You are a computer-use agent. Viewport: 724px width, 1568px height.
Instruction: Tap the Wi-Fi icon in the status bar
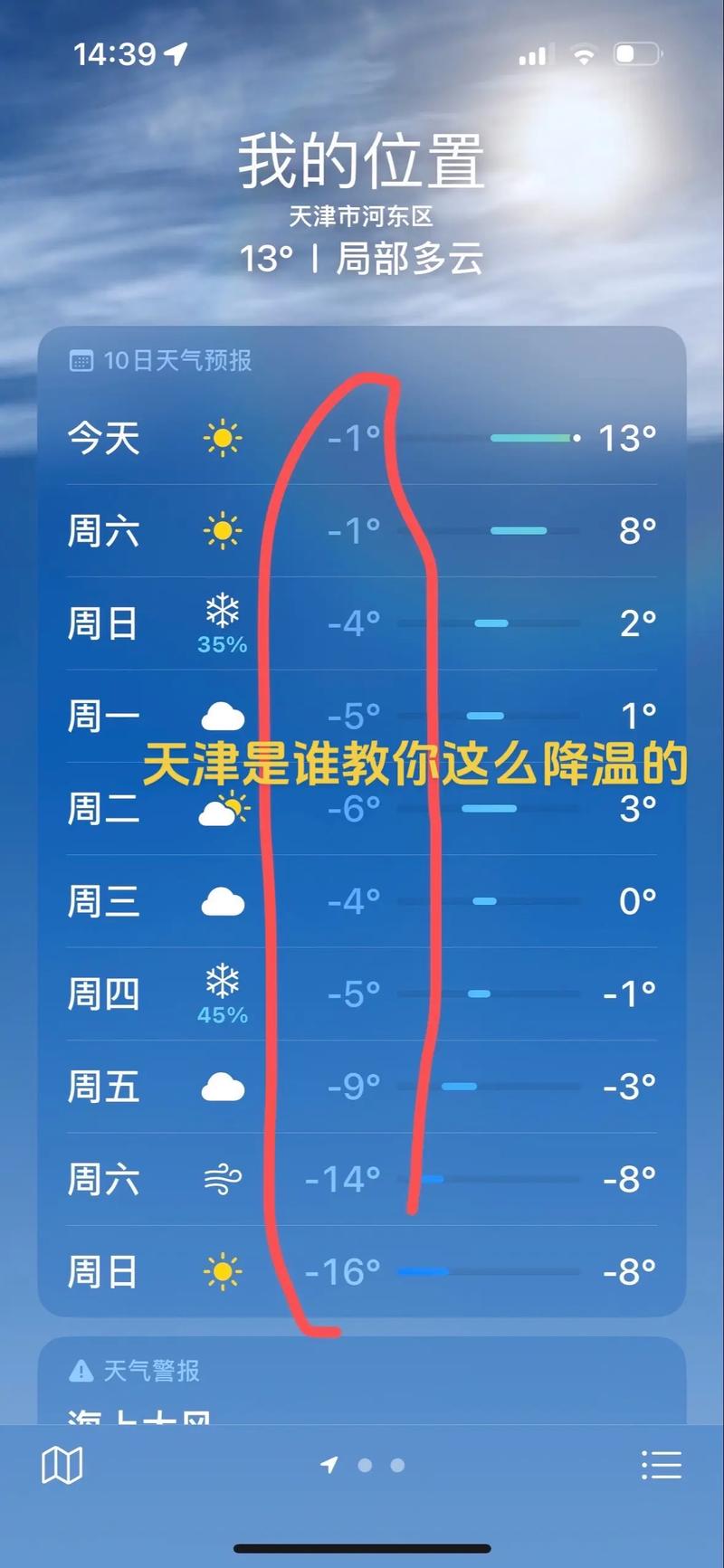[586, 52]
